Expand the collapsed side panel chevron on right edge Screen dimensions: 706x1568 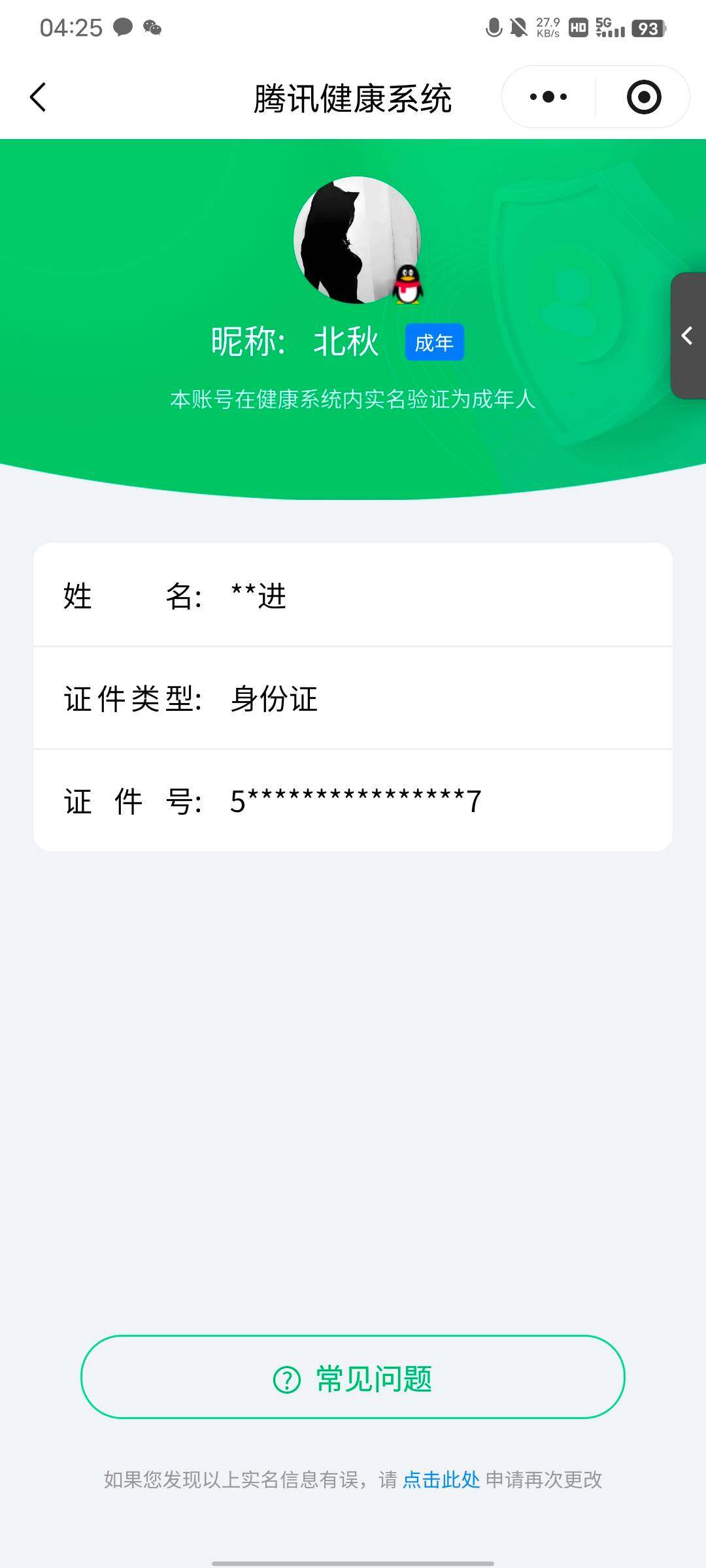pos(687,335)
